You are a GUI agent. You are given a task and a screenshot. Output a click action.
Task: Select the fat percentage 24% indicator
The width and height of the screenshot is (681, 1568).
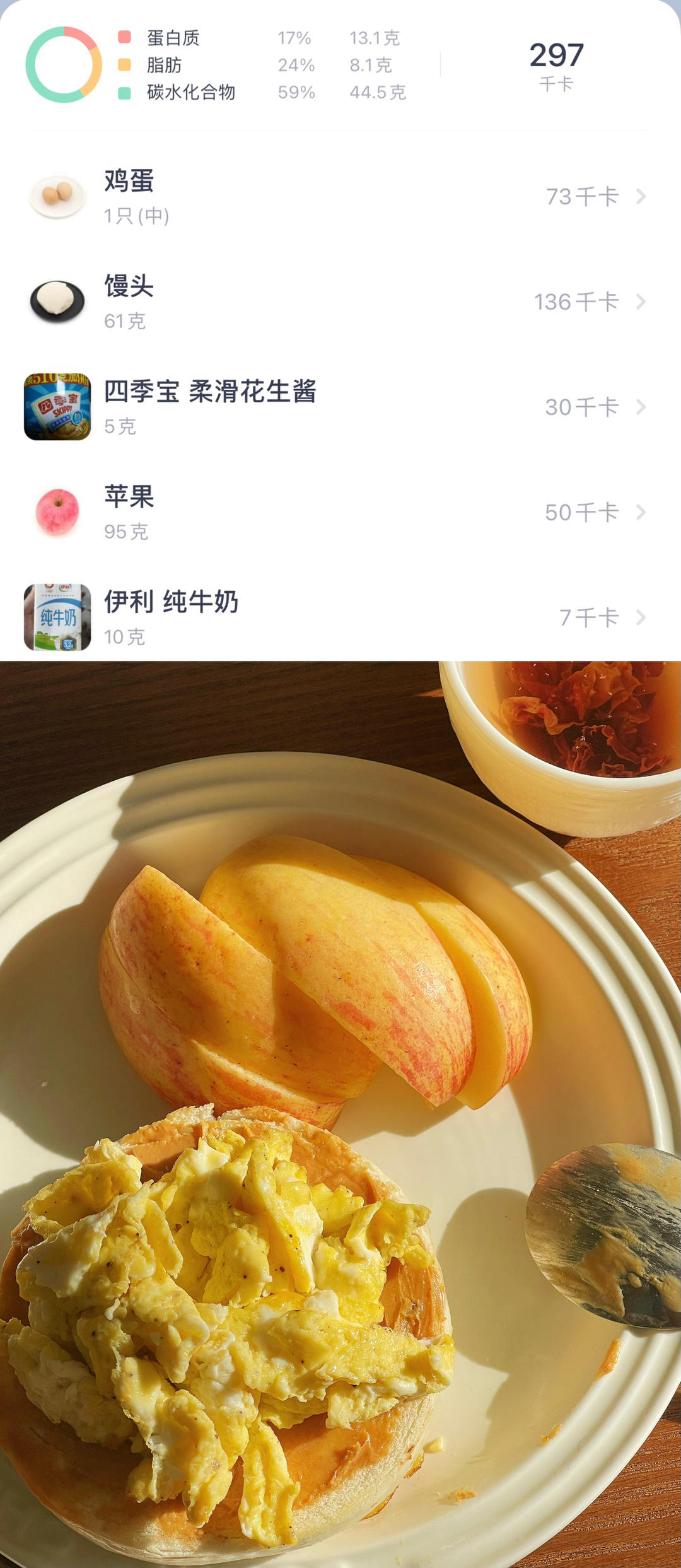click(x=294, y=65)
